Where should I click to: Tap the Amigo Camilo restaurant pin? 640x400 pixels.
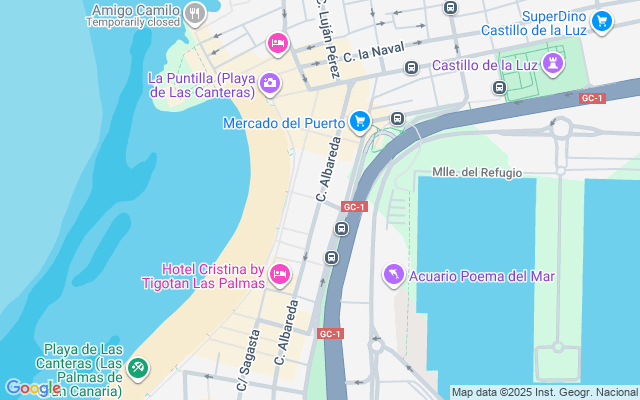195,15
